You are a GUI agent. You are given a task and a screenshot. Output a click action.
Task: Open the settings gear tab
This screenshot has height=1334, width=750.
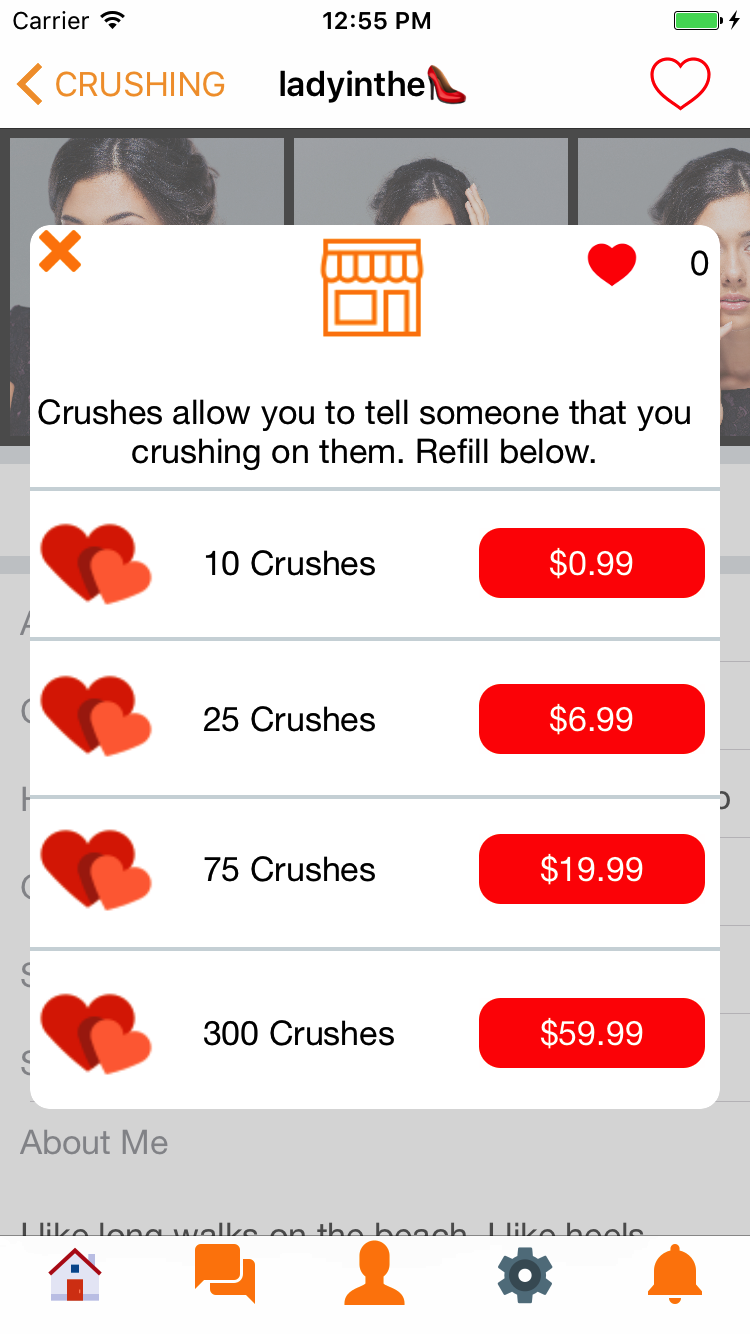coord(525,1276)
